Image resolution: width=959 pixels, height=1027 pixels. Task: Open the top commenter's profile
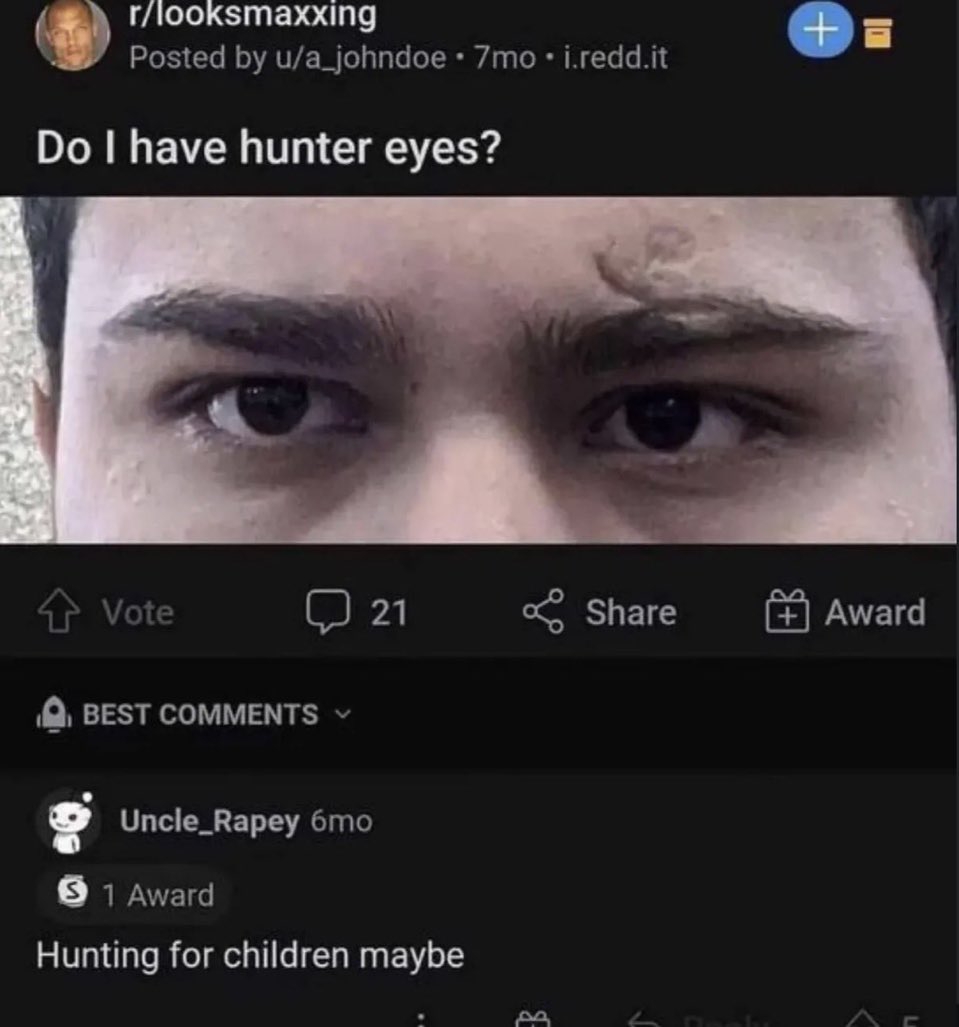click(x=209, y=822)
